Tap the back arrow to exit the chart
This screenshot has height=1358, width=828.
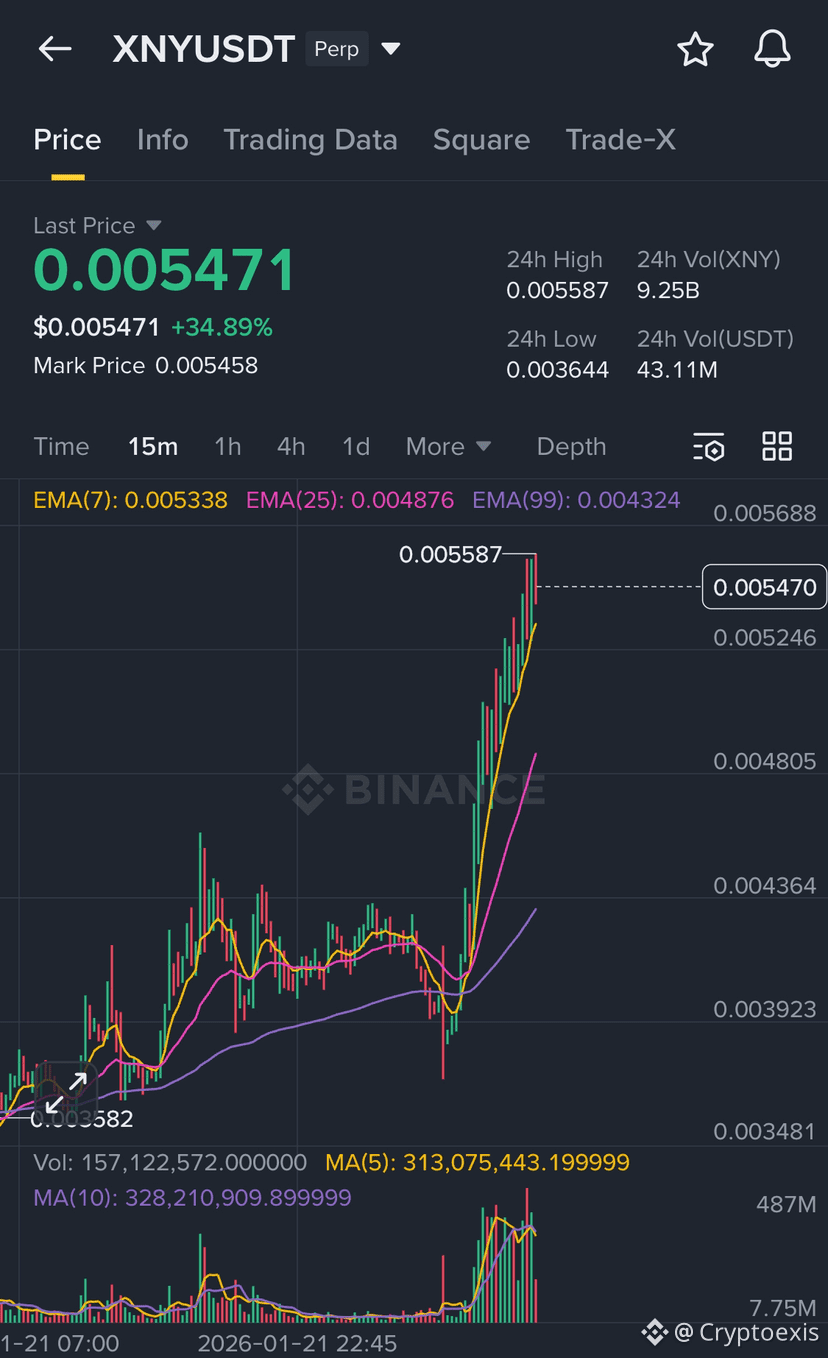point(54,48)
